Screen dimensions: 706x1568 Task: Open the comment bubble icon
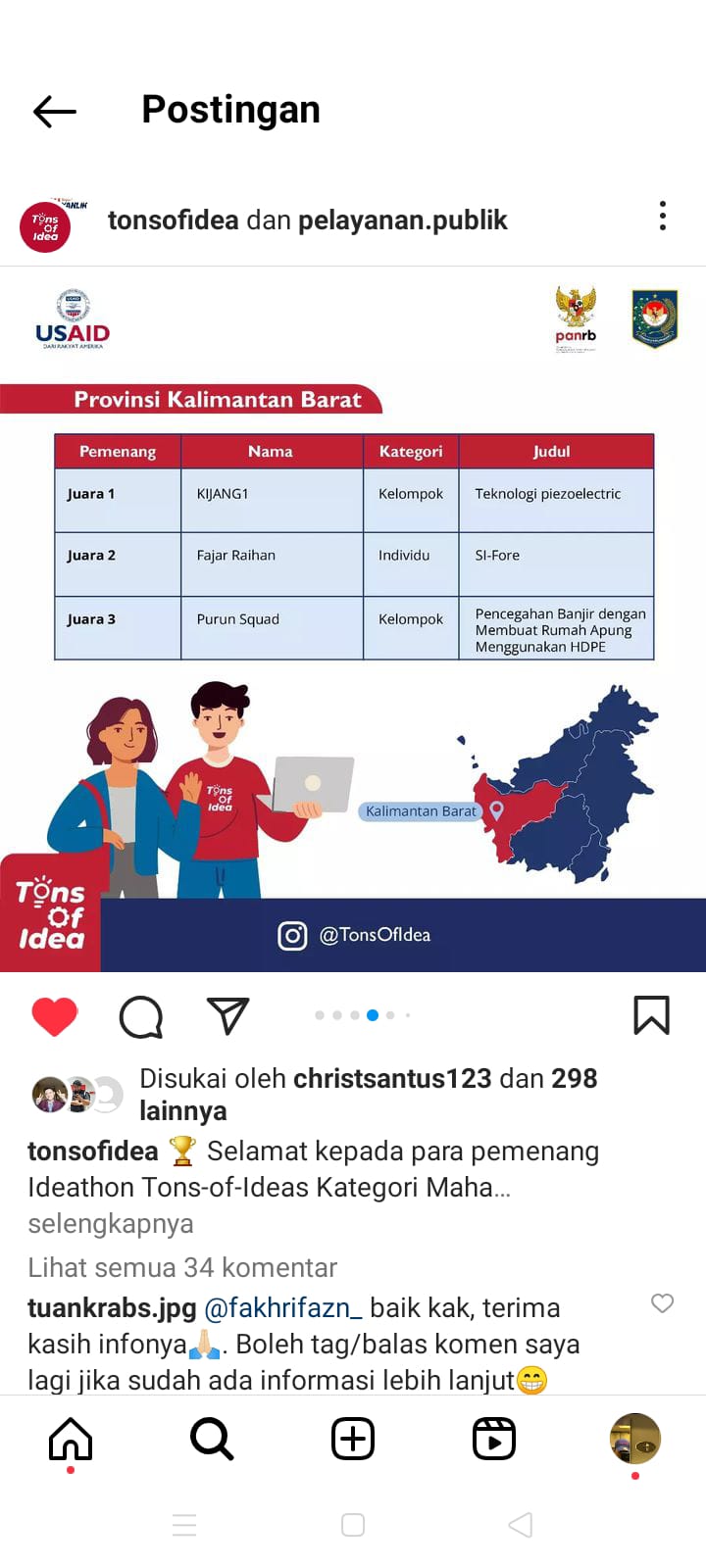point(141,1016)
